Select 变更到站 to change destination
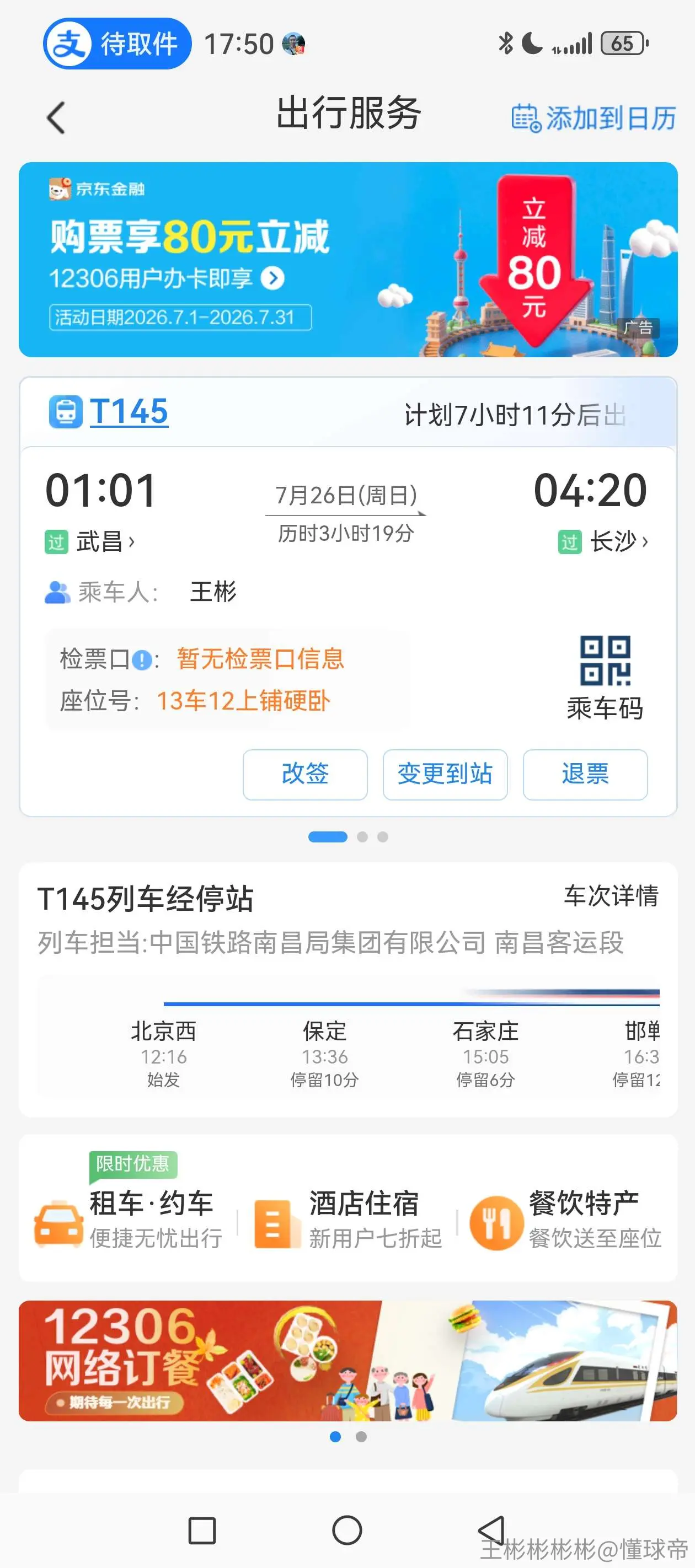 [445, 774]
